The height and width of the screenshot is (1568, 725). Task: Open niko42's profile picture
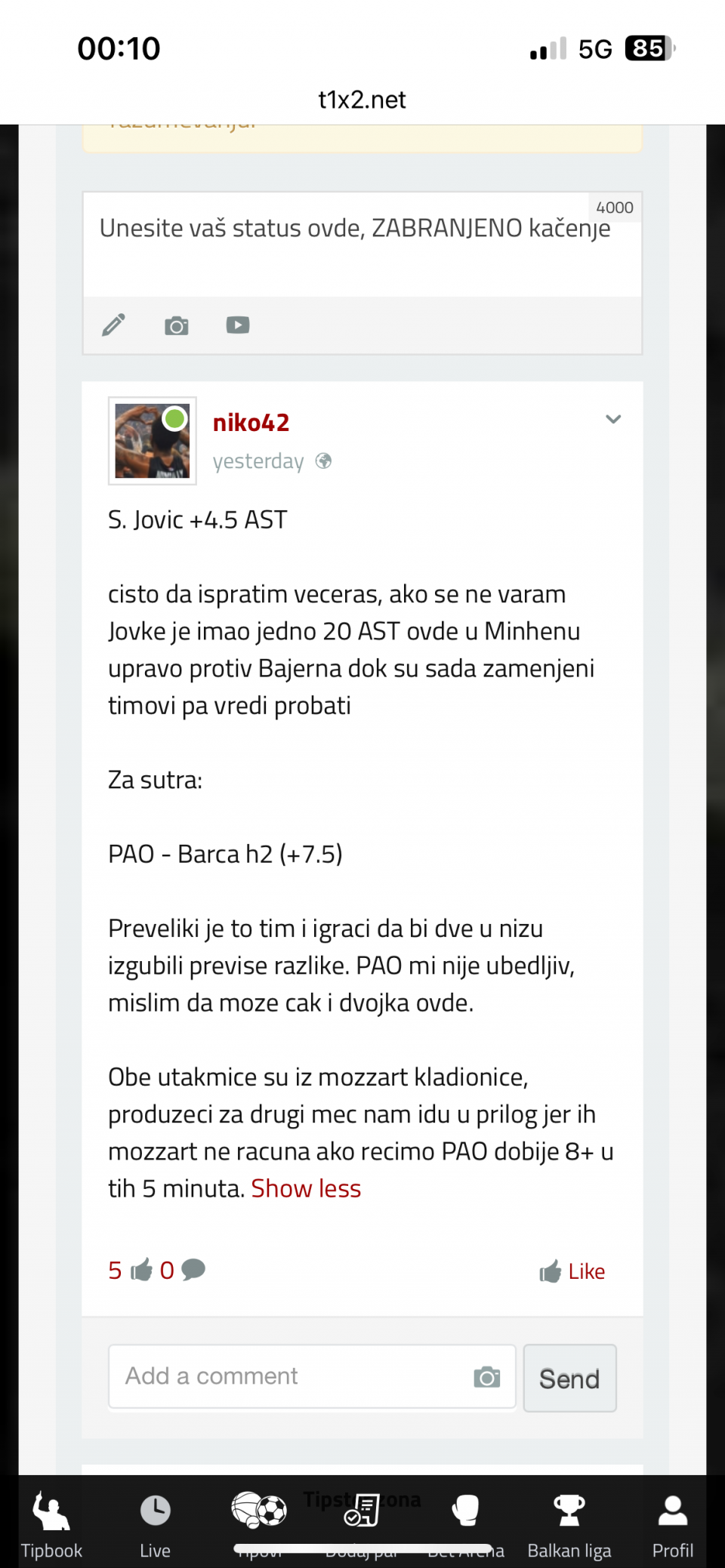click(x=153, y=441)
